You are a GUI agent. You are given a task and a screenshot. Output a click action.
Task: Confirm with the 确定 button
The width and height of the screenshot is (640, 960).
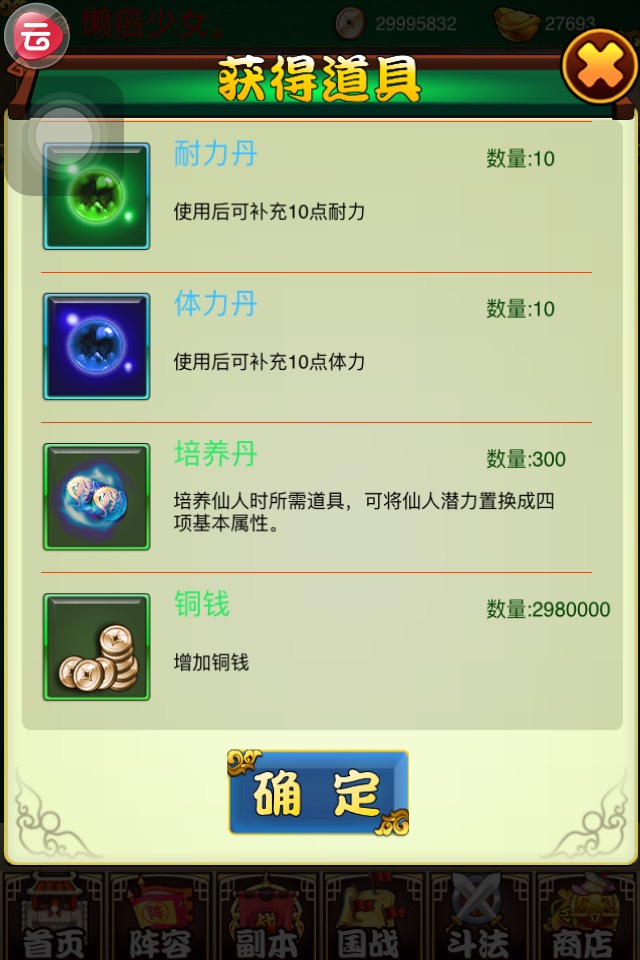tap(318, 792)
